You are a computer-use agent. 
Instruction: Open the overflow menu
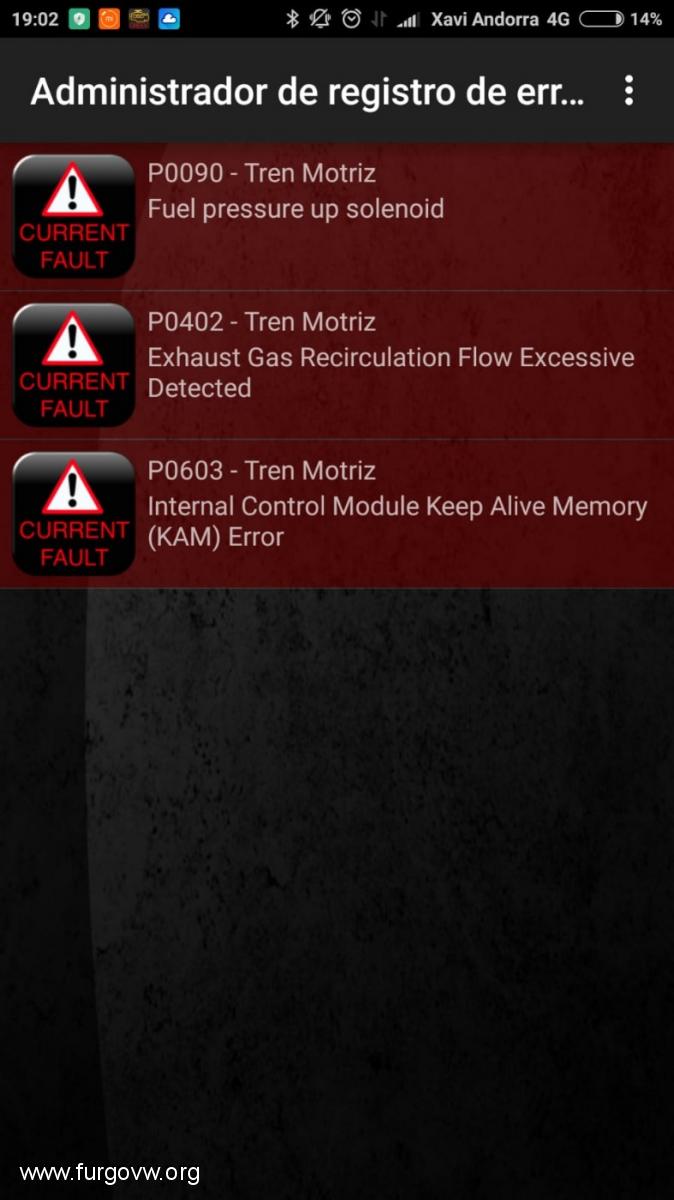point(628,91)
